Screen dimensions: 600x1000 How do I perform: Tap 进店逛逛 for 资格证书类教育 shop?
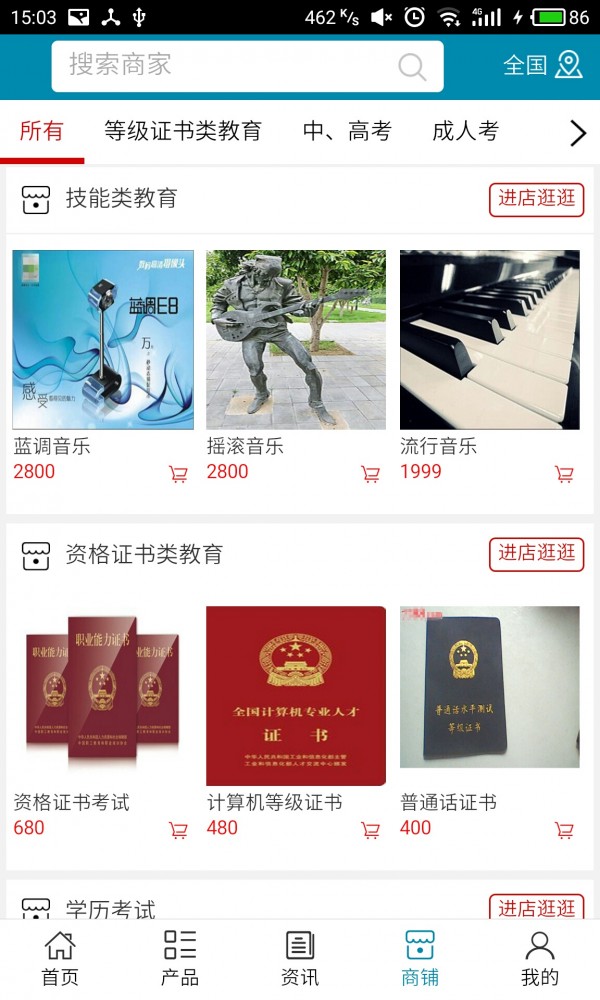pyautogui.click(x=536, y=553)
